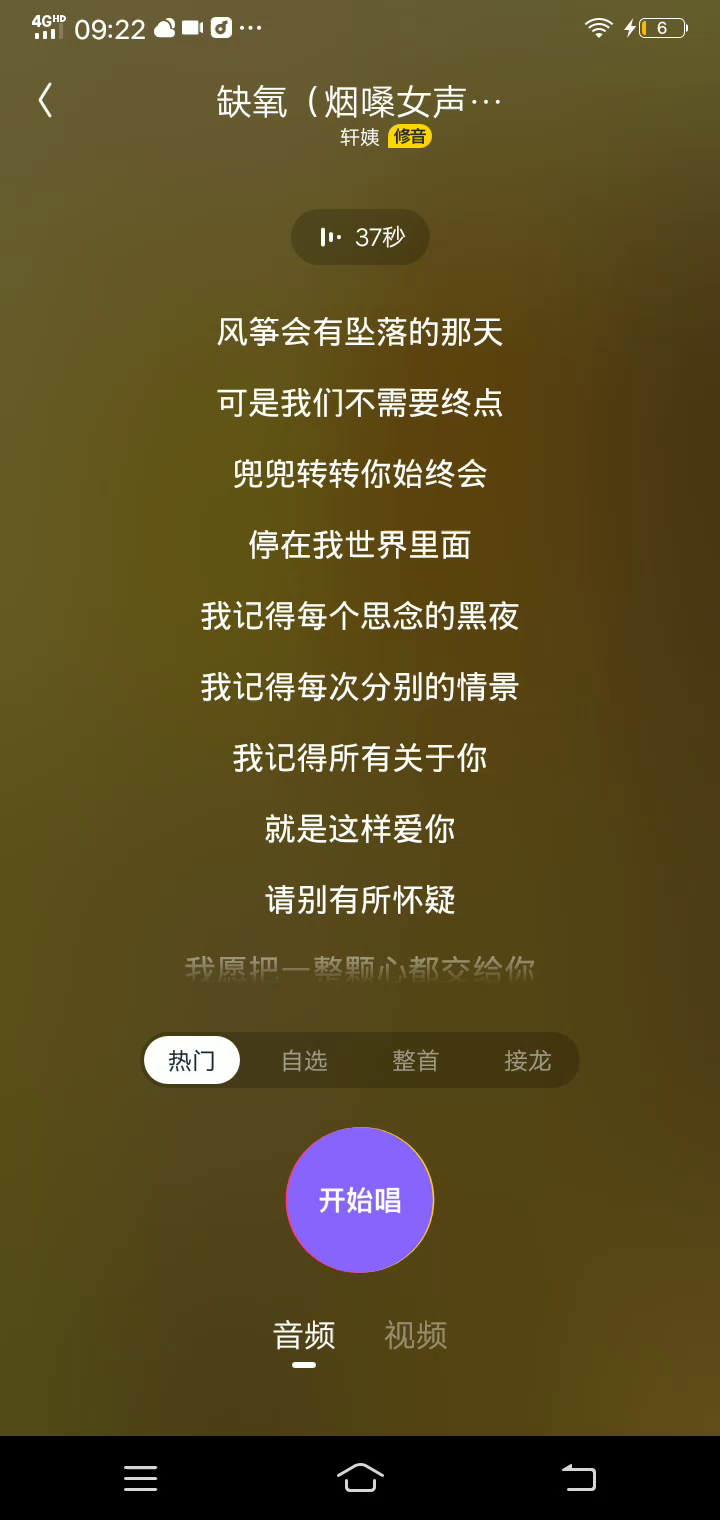Switch to 视频 recording mode
The height and width of the screenshot is (1520, 720).
pos(416,1335)
